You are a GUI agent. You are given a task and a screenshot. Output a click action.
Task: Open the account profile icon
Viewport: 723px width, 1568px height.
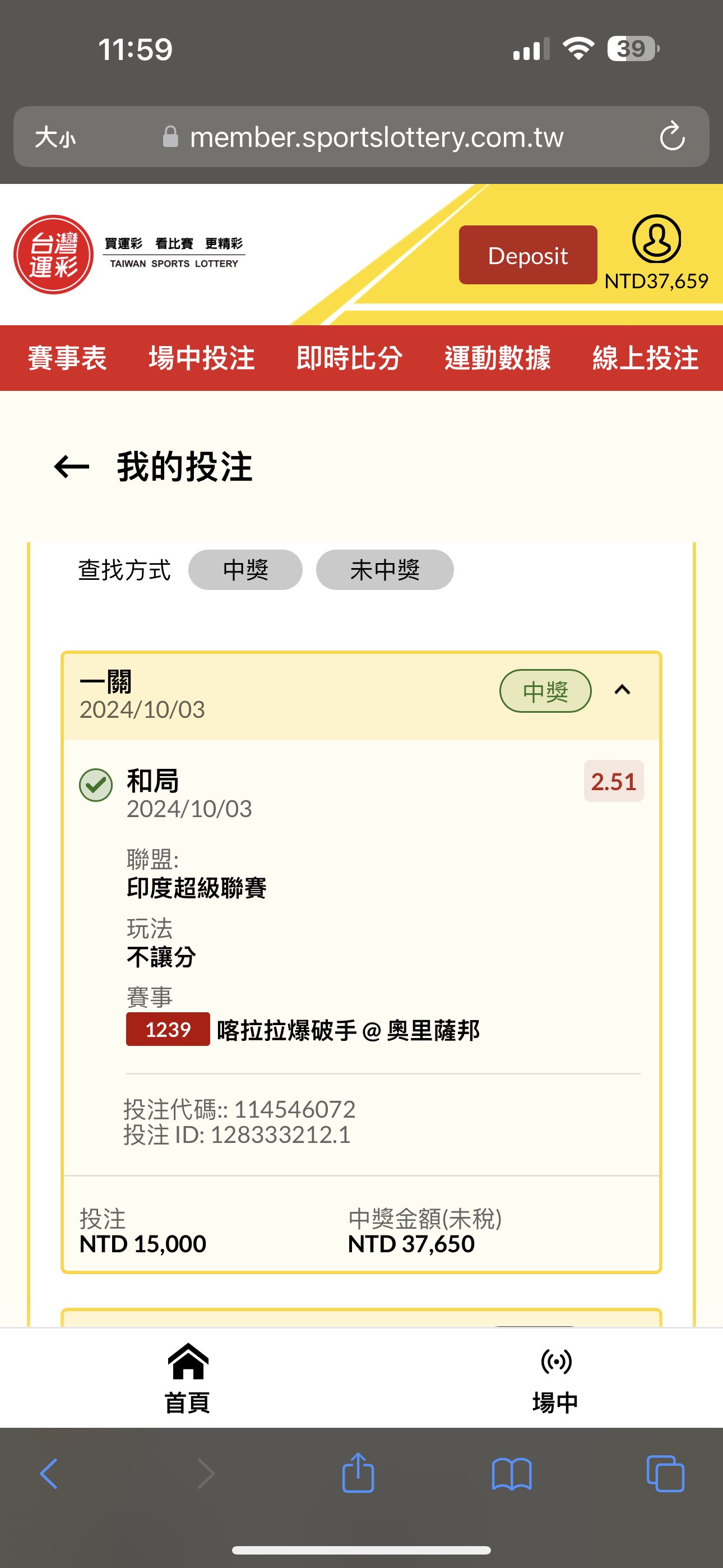pyautogui.click(x=656, y=239)
